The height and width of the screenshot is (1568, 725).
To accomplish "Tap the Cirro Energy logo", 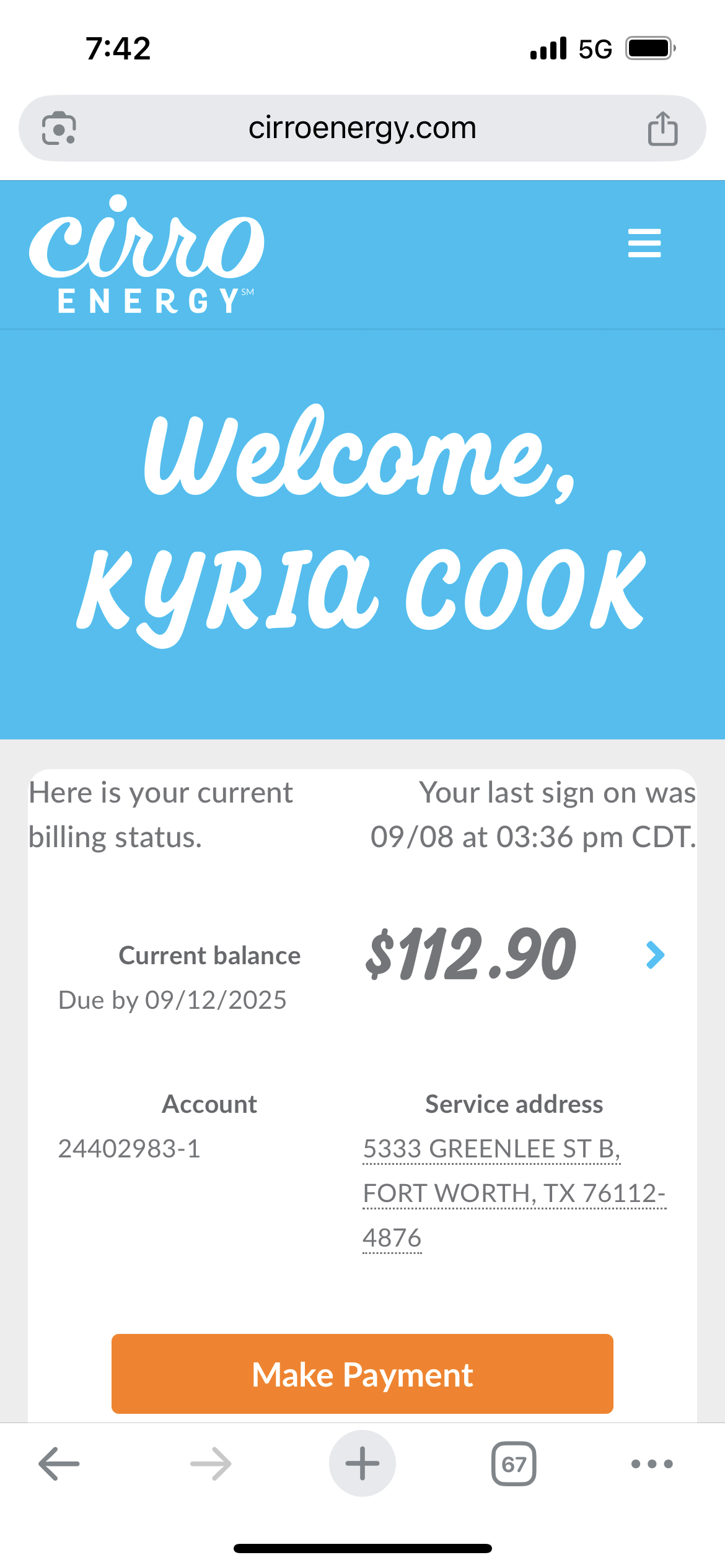I will coord(147,255).
